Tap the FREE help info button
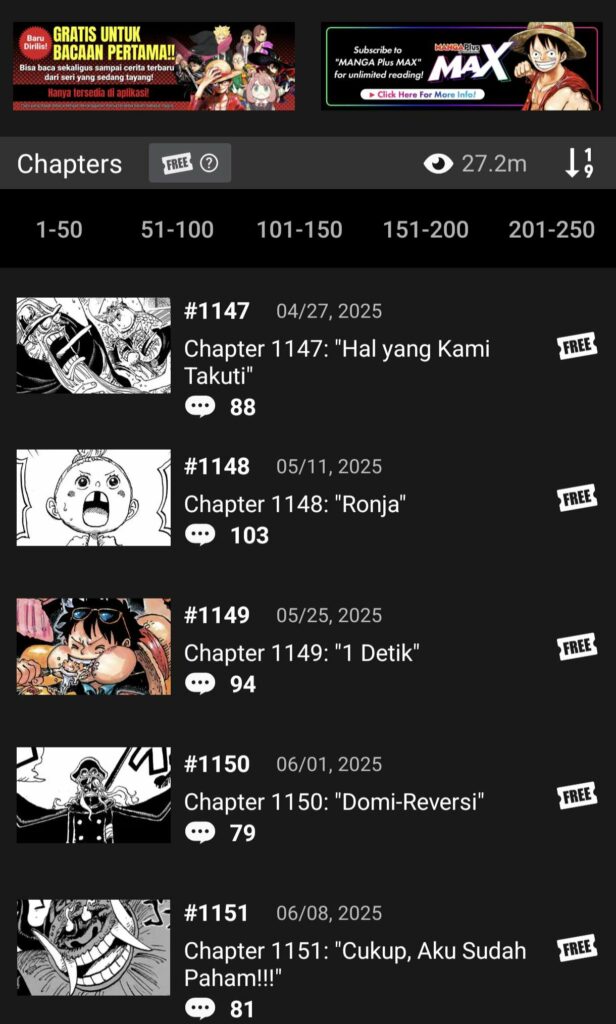The width and height of the screenshot is (616, 1024). tap(190, 163)
